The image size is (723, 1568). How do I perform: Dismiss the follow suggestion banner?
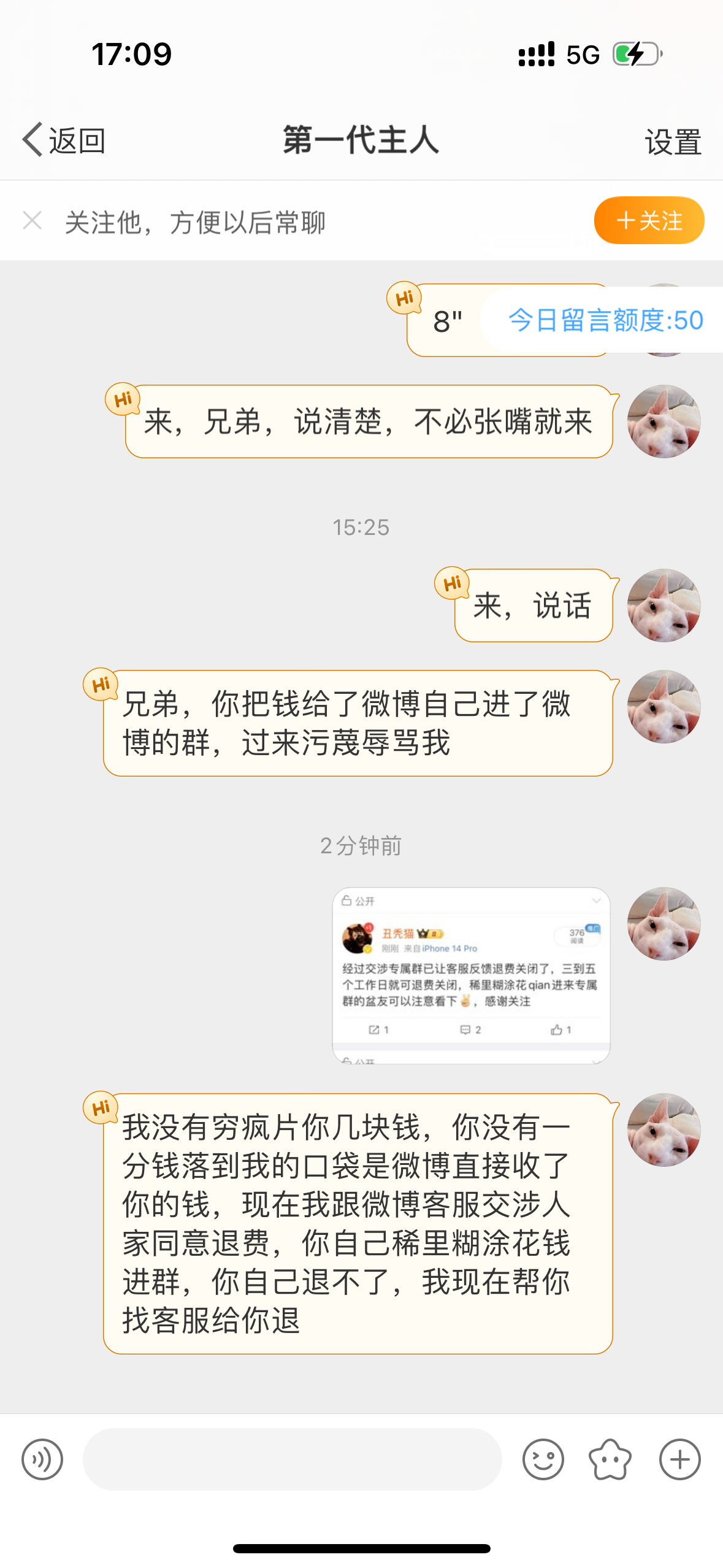click(x=32, y=221)
